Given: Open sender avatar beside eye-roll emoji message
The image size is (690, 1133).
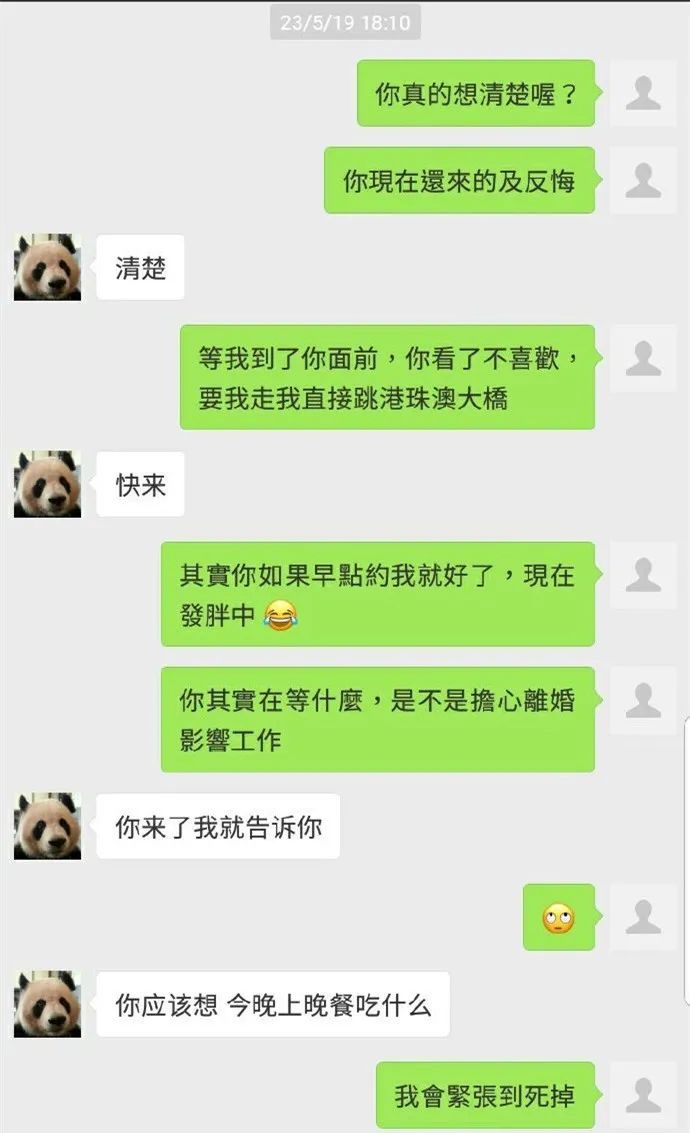Looking at the screenshot, I should (643, 917).
